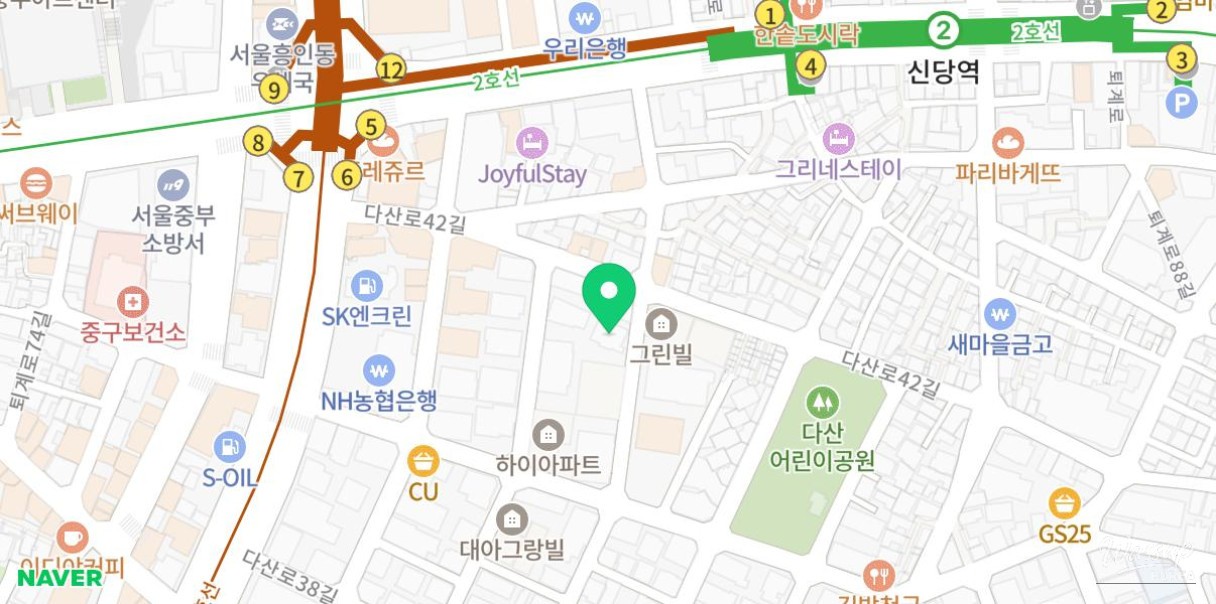Select the S-OIL gas station marker

point(230,447)
